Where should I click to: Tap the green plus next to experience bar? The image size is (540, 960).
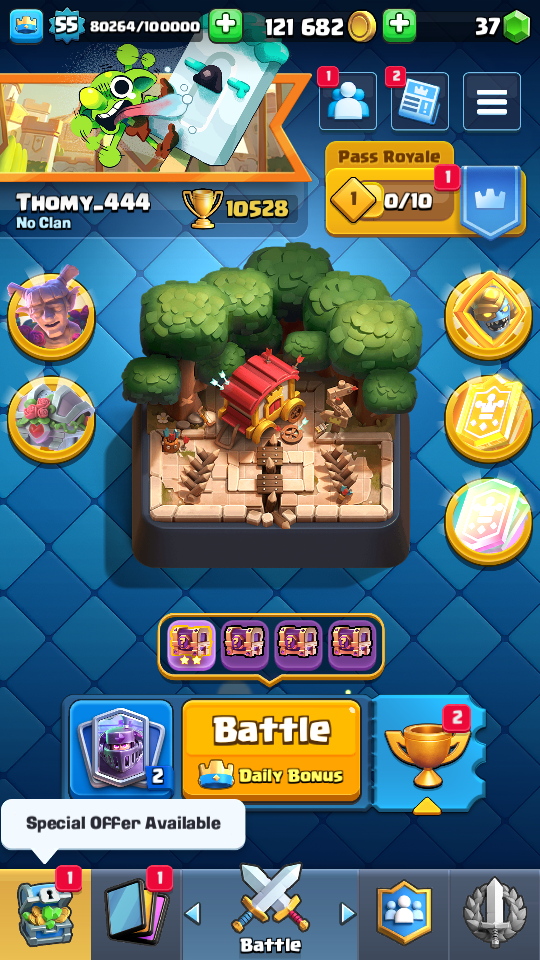pos(225,26)
